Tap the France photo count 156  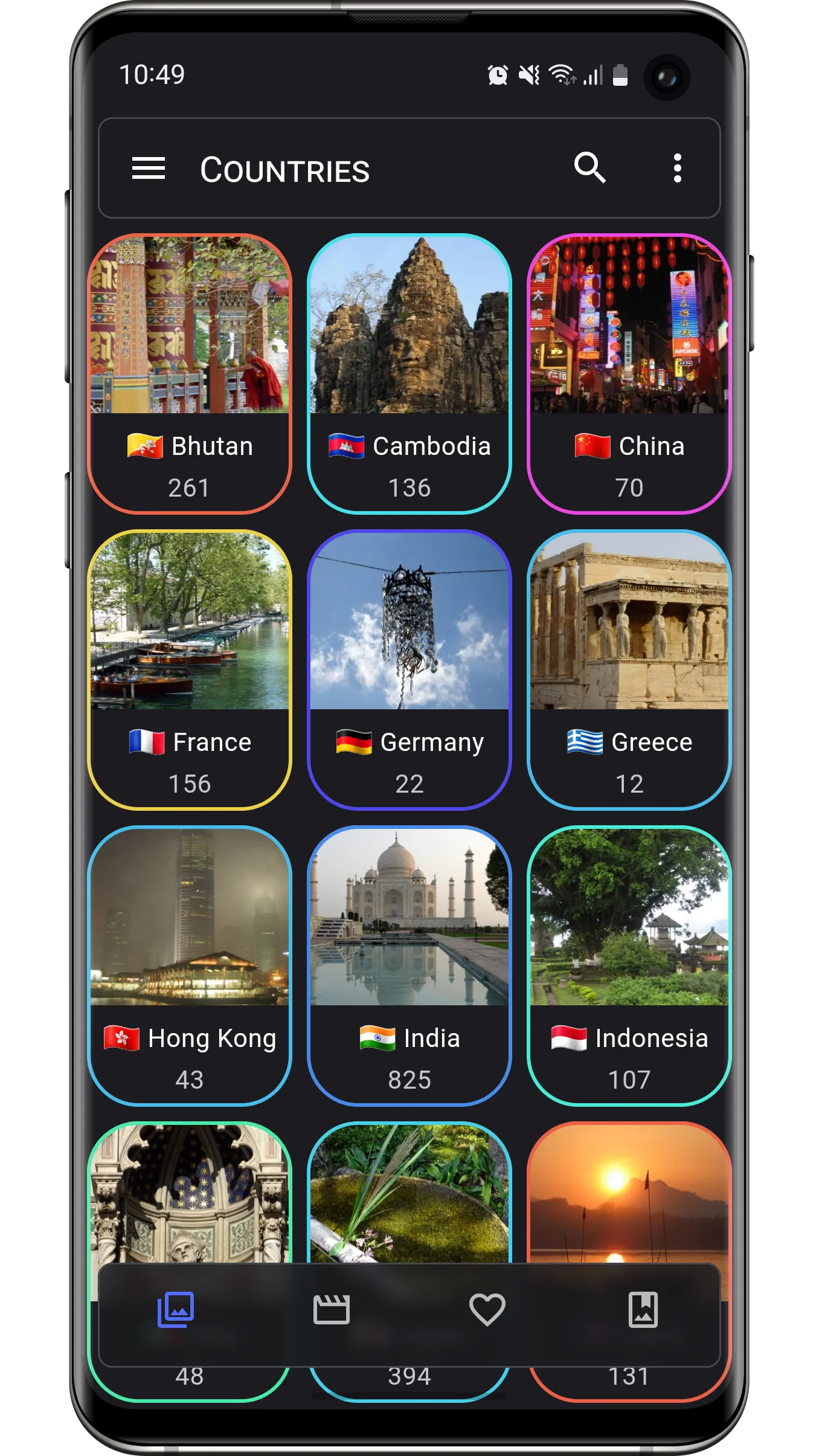(190, 784)
